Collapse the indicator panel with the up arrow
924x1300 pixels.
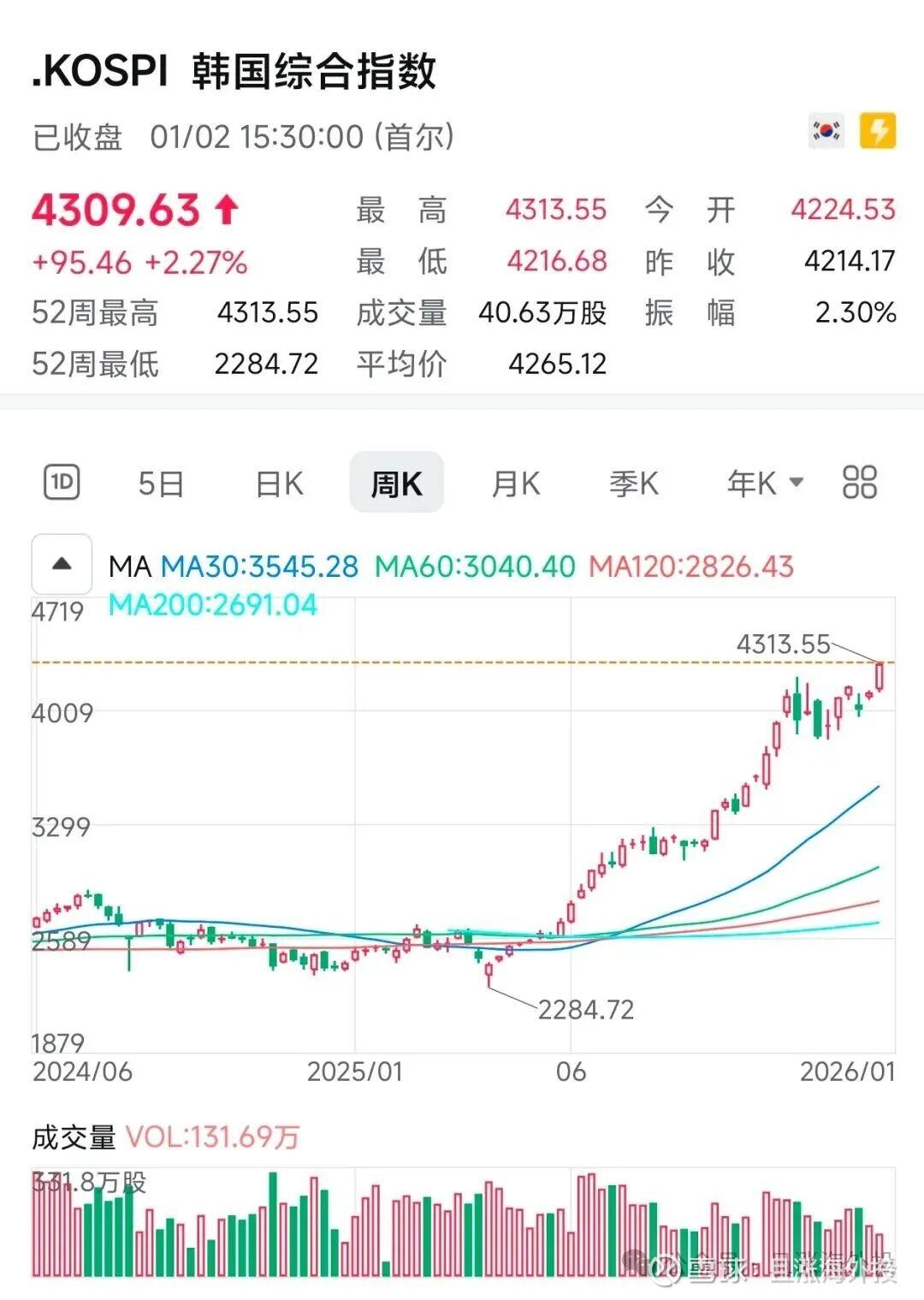coord(60,565)
